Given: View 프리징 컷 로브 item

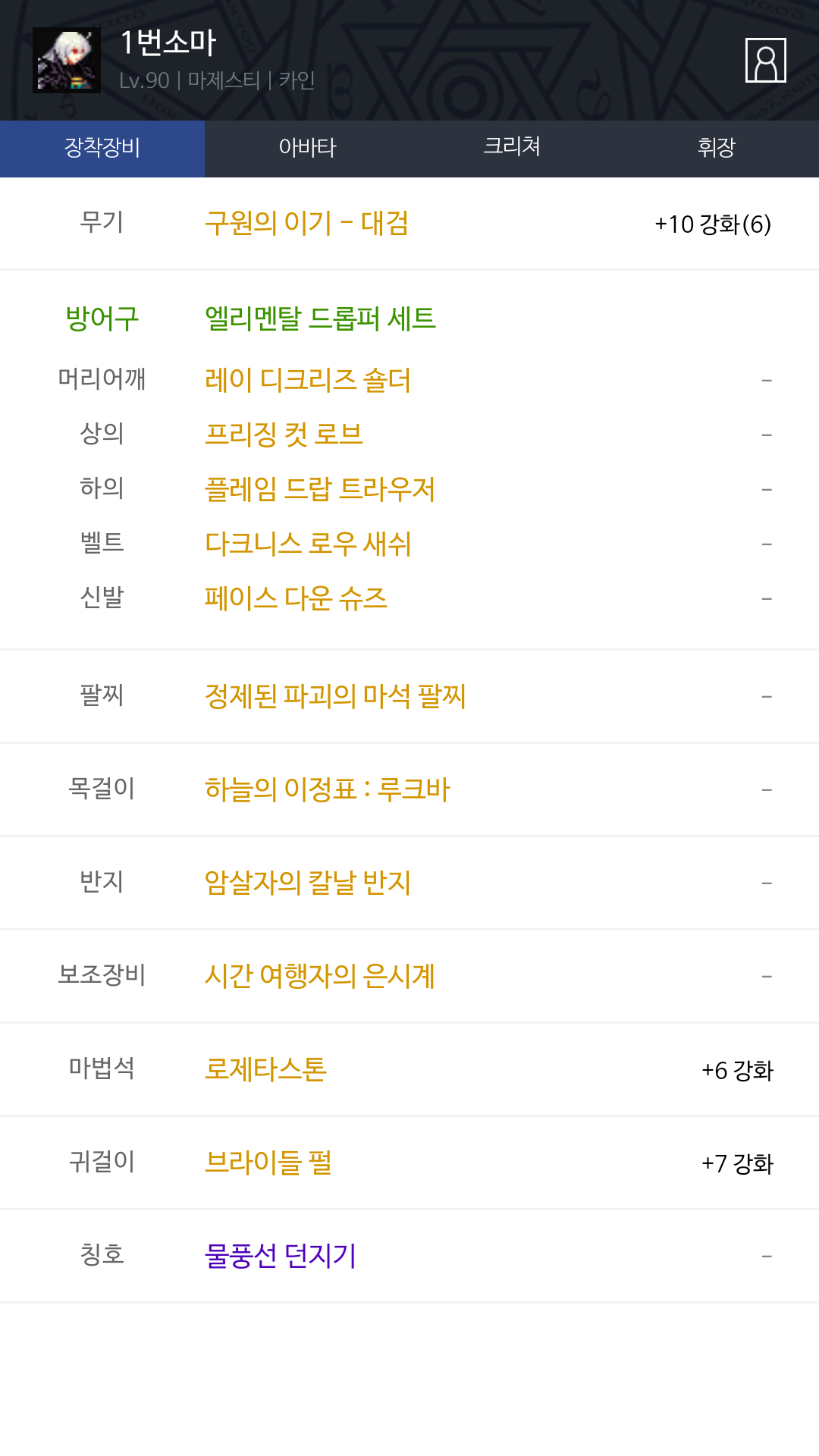Looking at the screenshot, I should point(284,434).
